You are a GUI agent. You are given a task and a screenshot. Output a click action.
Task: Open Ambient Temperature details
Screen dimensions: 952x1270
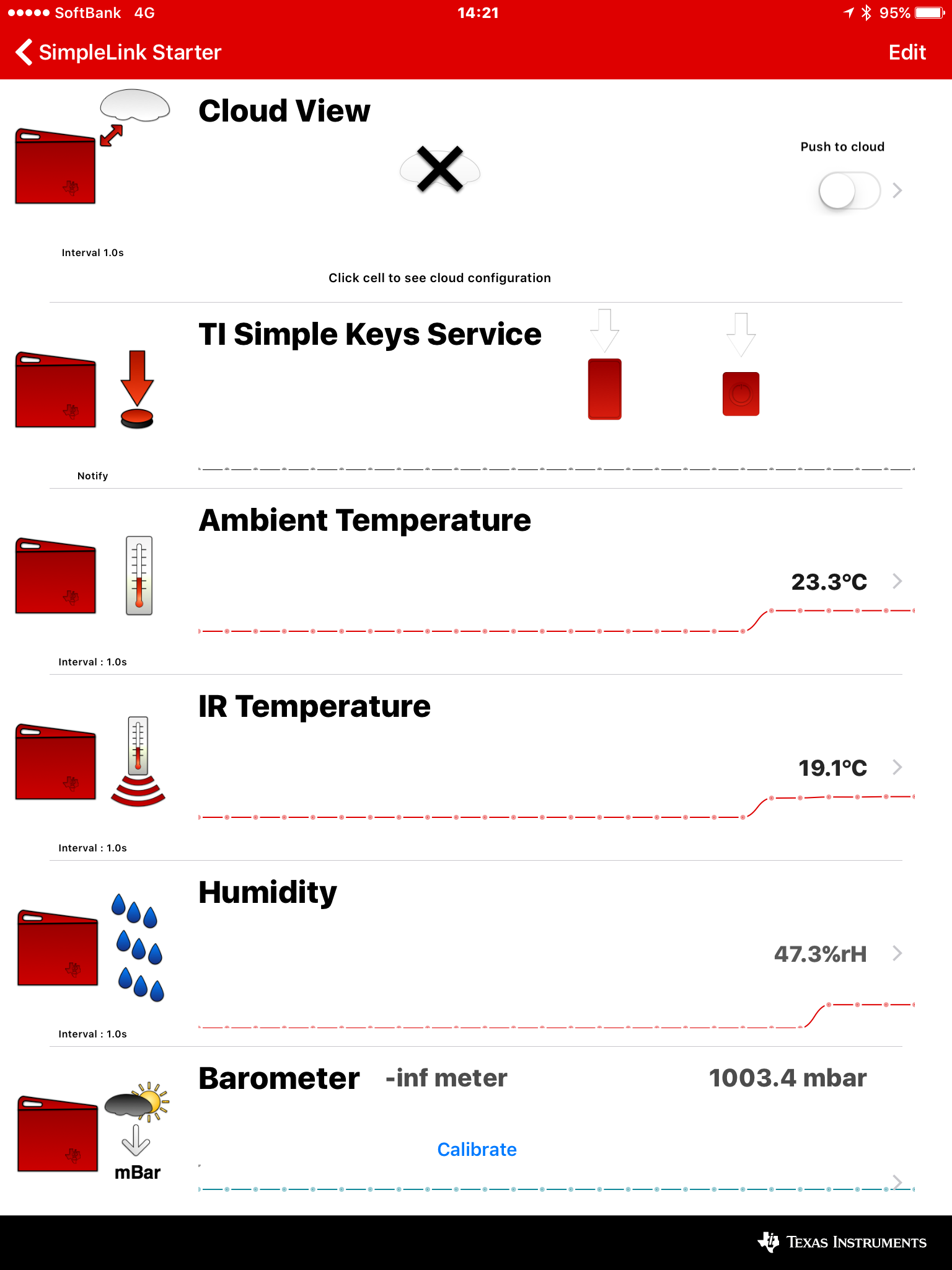pyautogui.click(x=897, y=581)
